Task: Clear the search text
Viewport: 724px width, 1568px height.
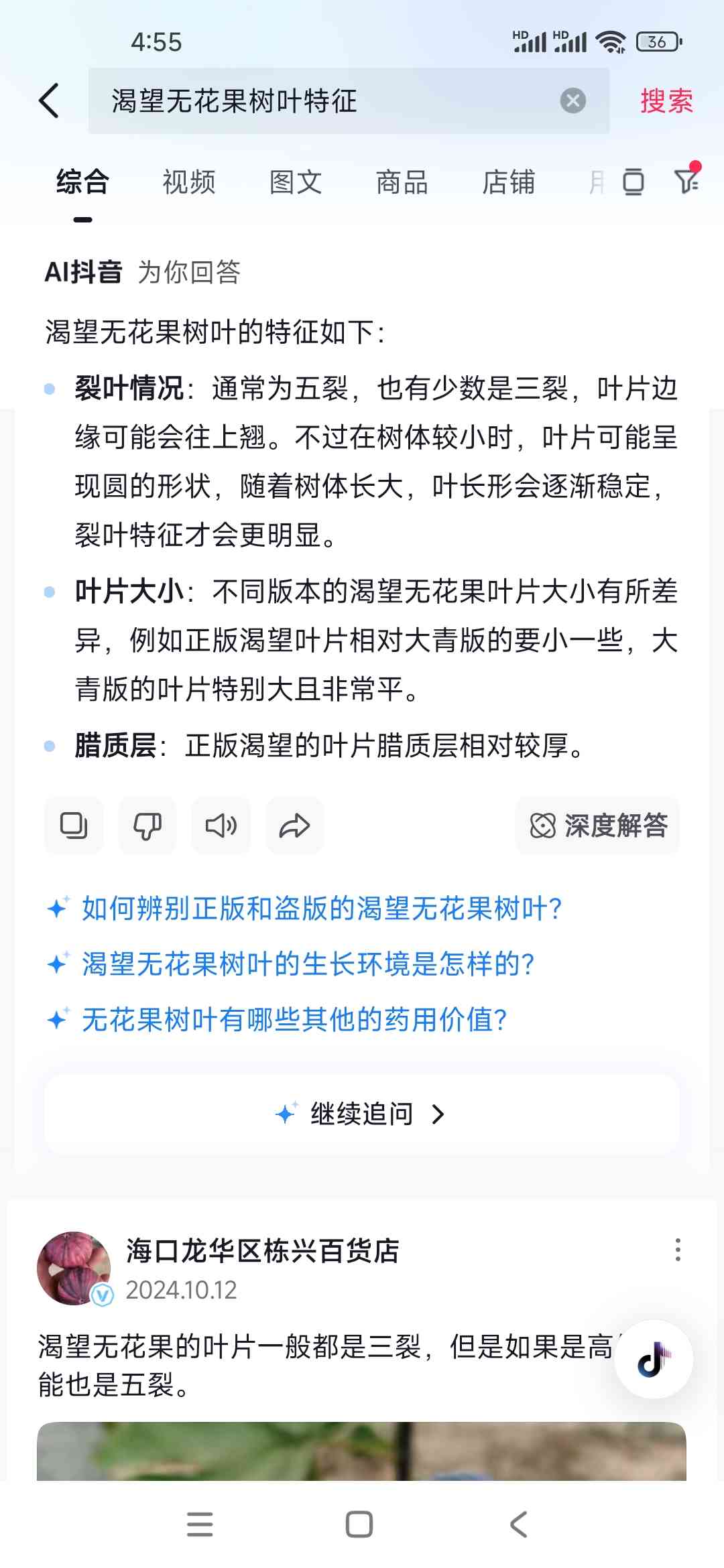Action: (x=572, y=101)
